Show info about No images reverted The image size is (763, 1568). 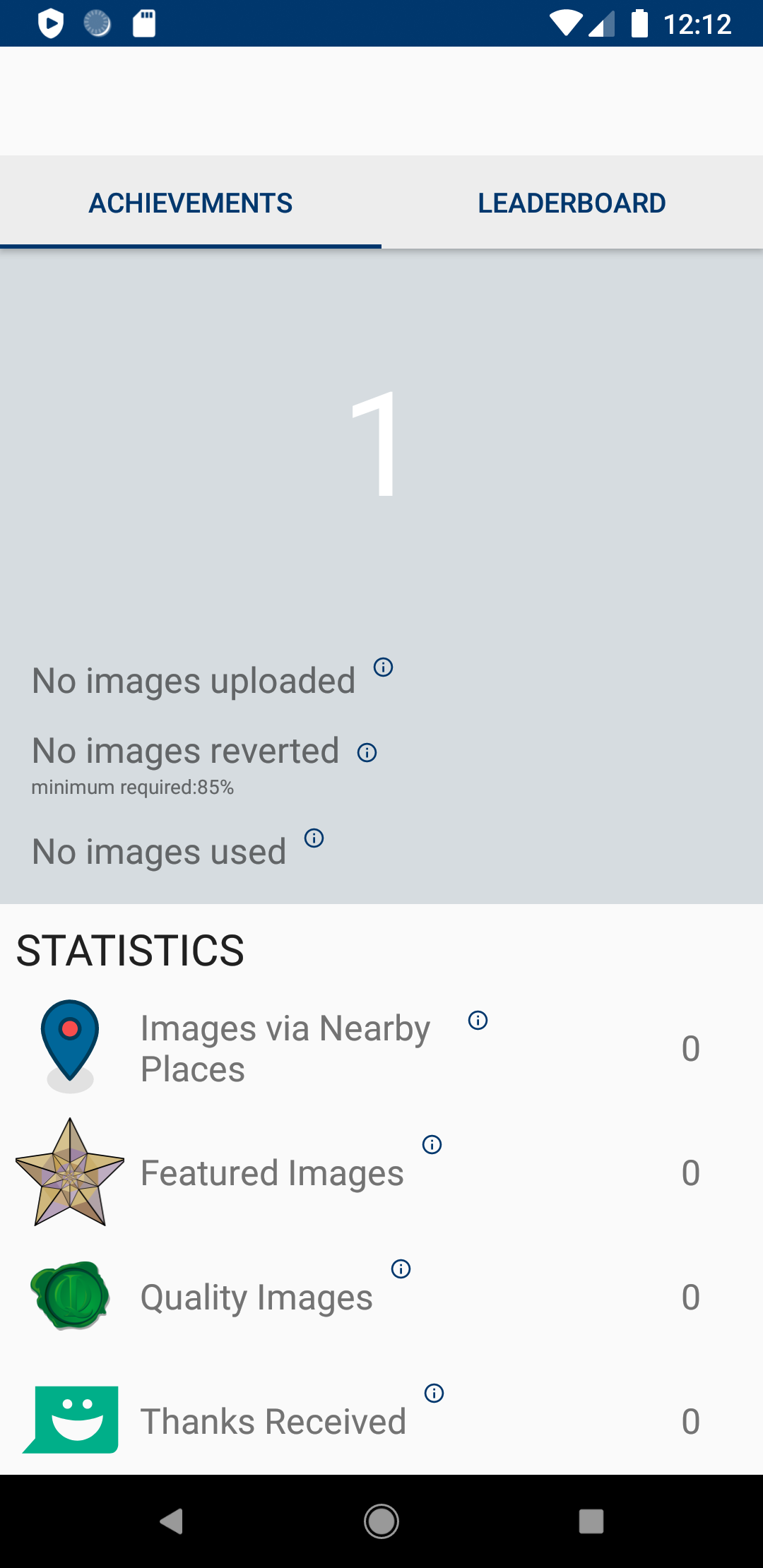[367, 753]
